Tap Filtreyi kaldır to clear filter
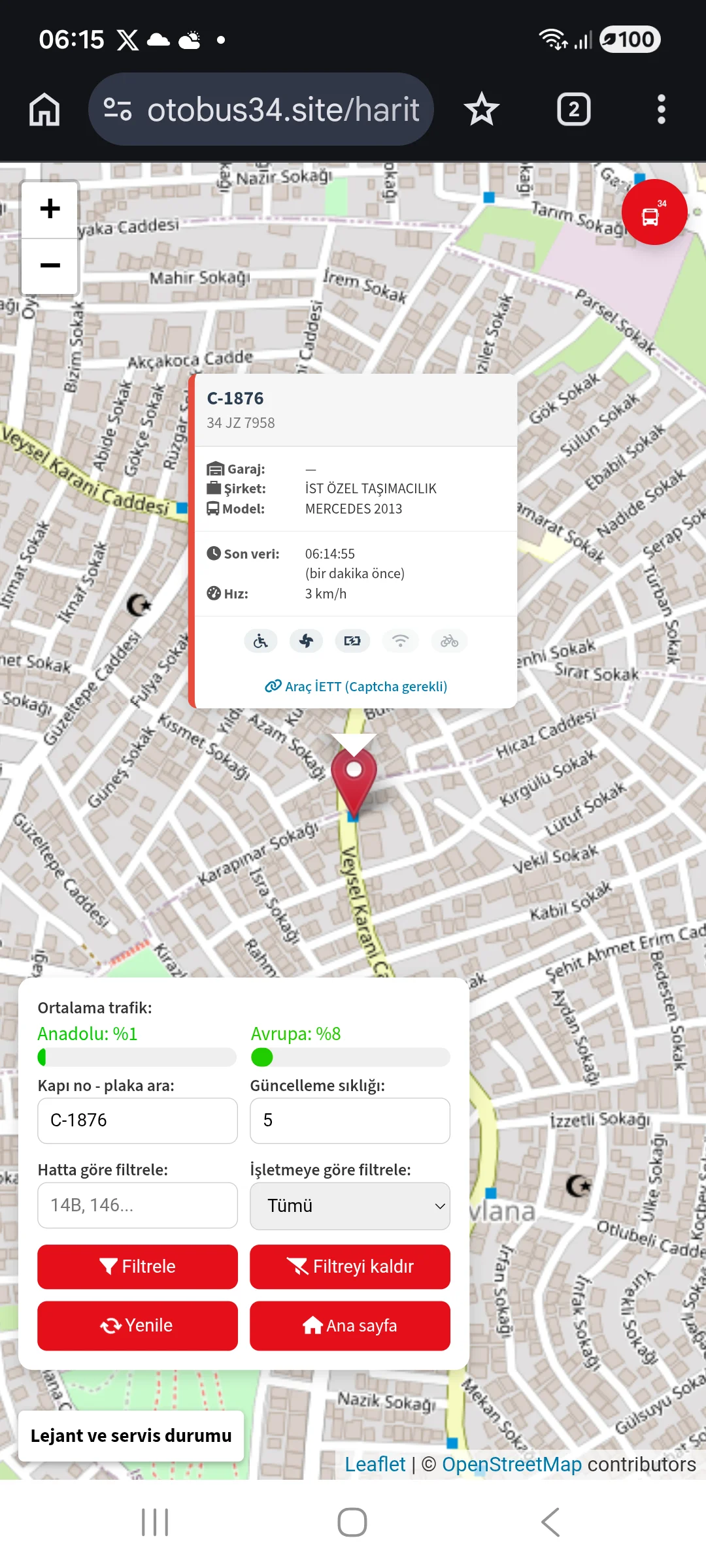The width and height of the screenshot is (706, 1568). [350, 1267]
